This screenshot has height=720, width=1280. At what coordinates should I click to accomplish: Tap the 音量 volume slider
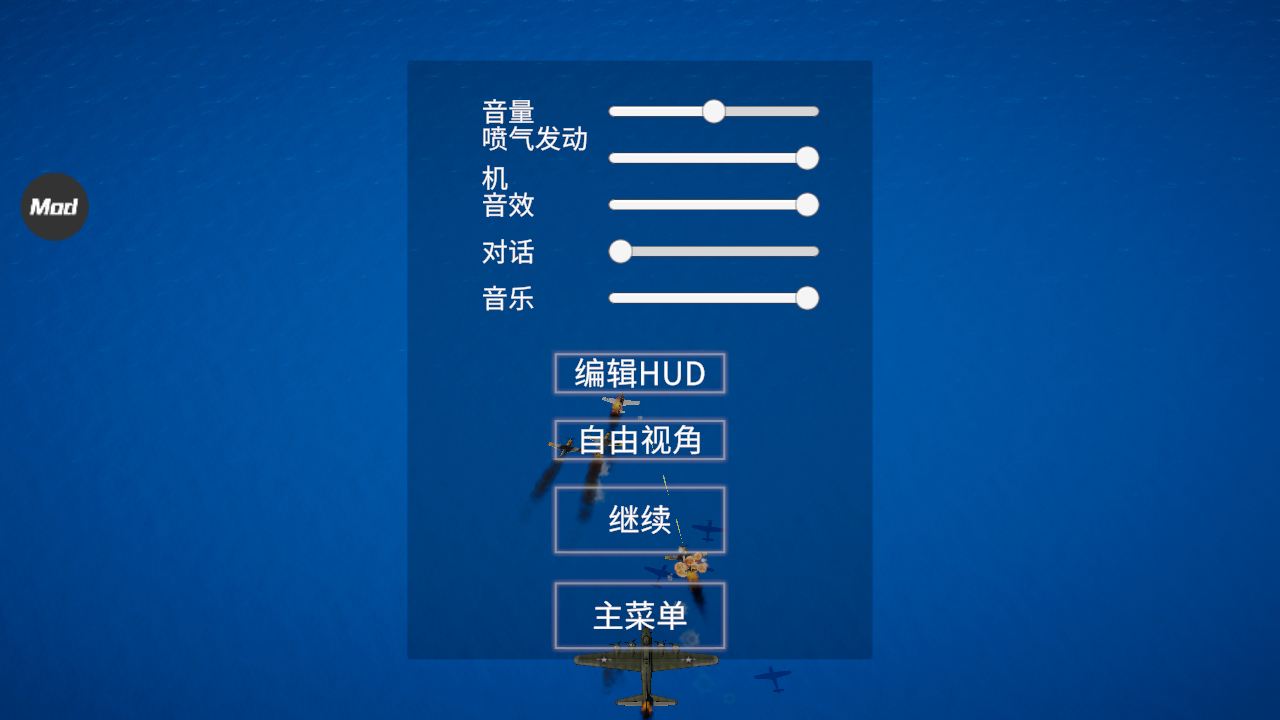(x=713, y=111)
